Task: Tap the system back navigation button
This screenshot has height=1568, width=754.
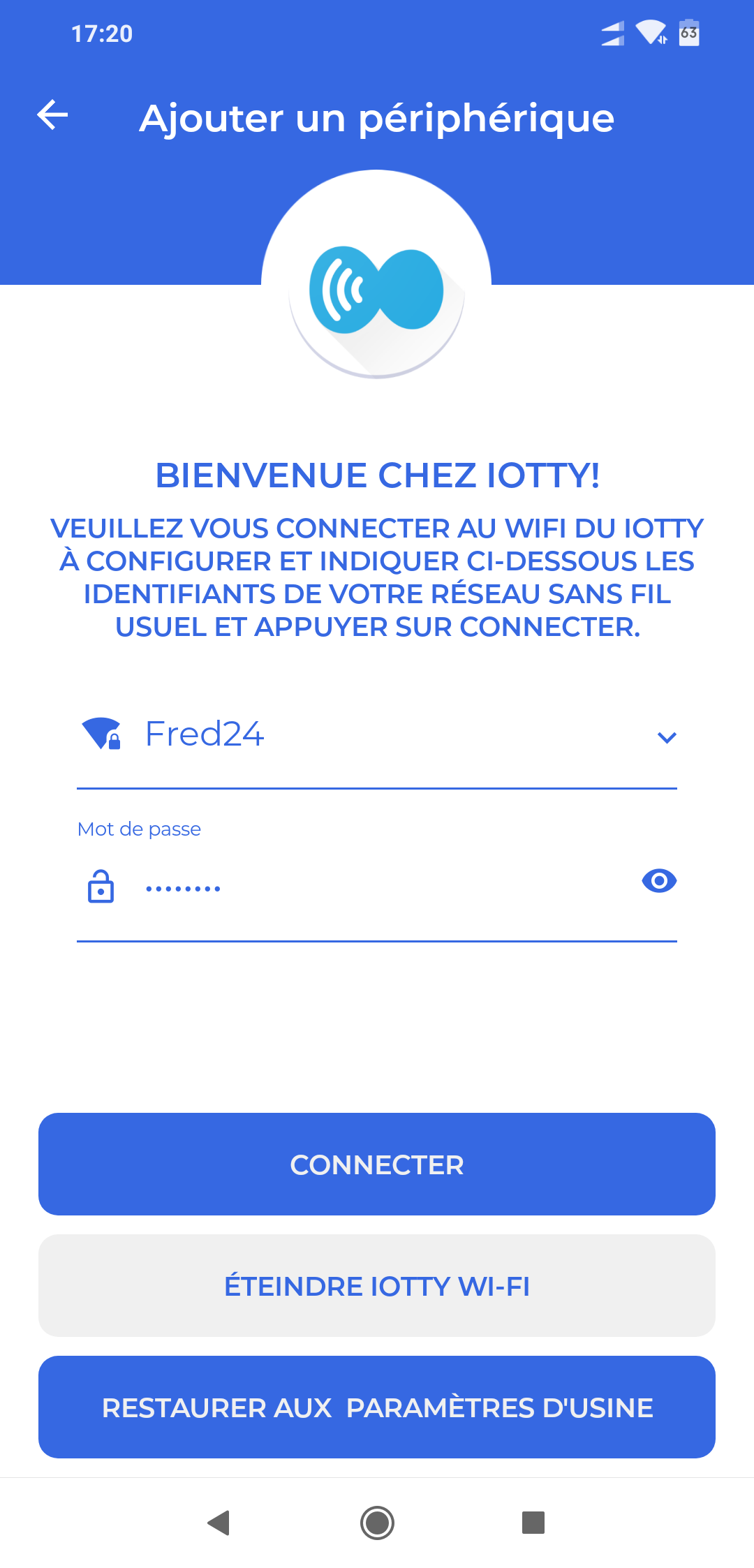Action: (x=219, y=1523)
